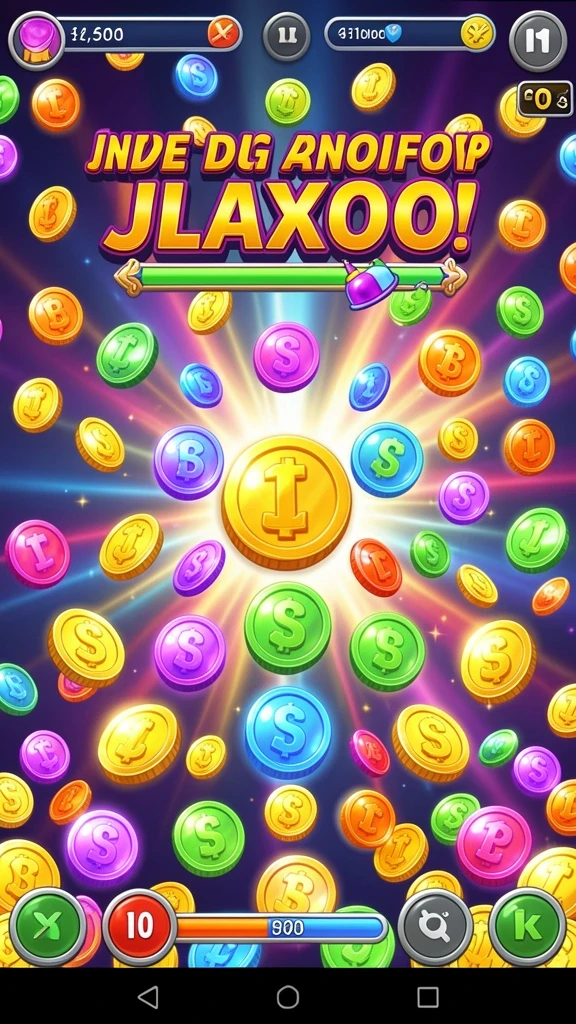Tap the gray round button at top right corner
The height and width of the screenshot is (1024, 576).
coord(537,40)
